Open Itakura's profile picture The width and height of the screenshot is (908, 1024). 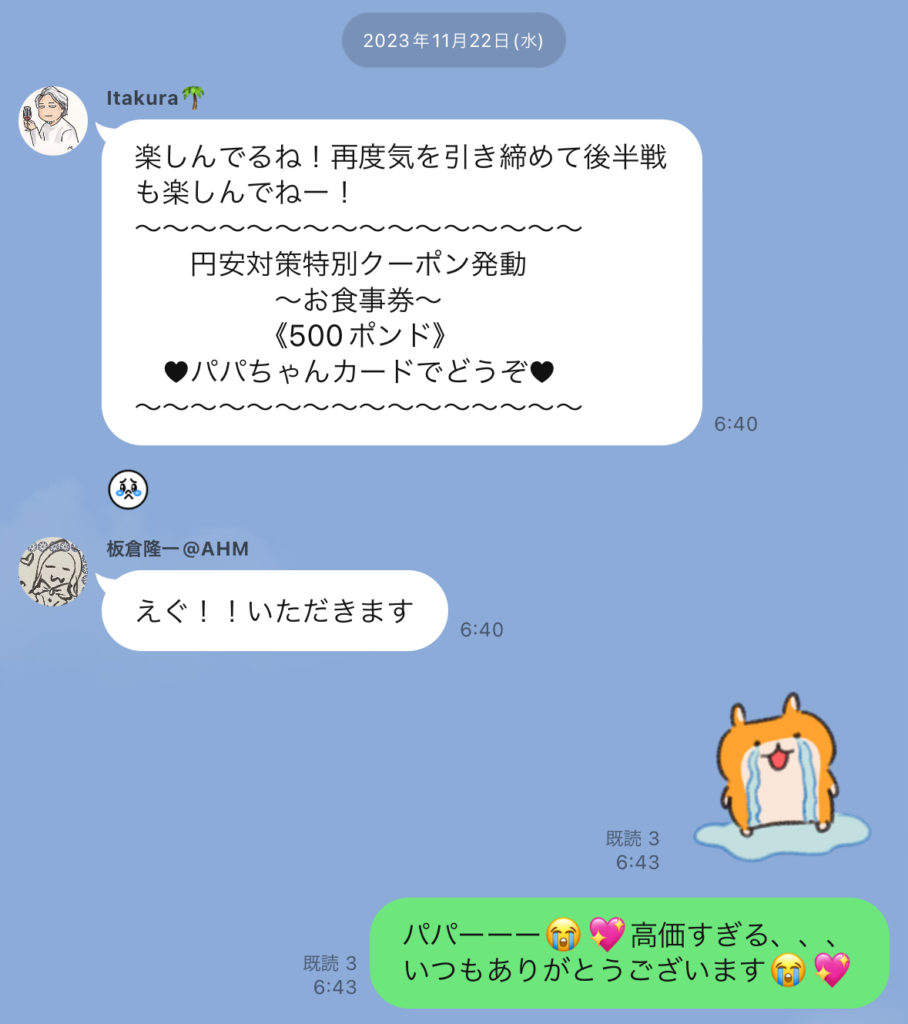click(x=53, y=121)
